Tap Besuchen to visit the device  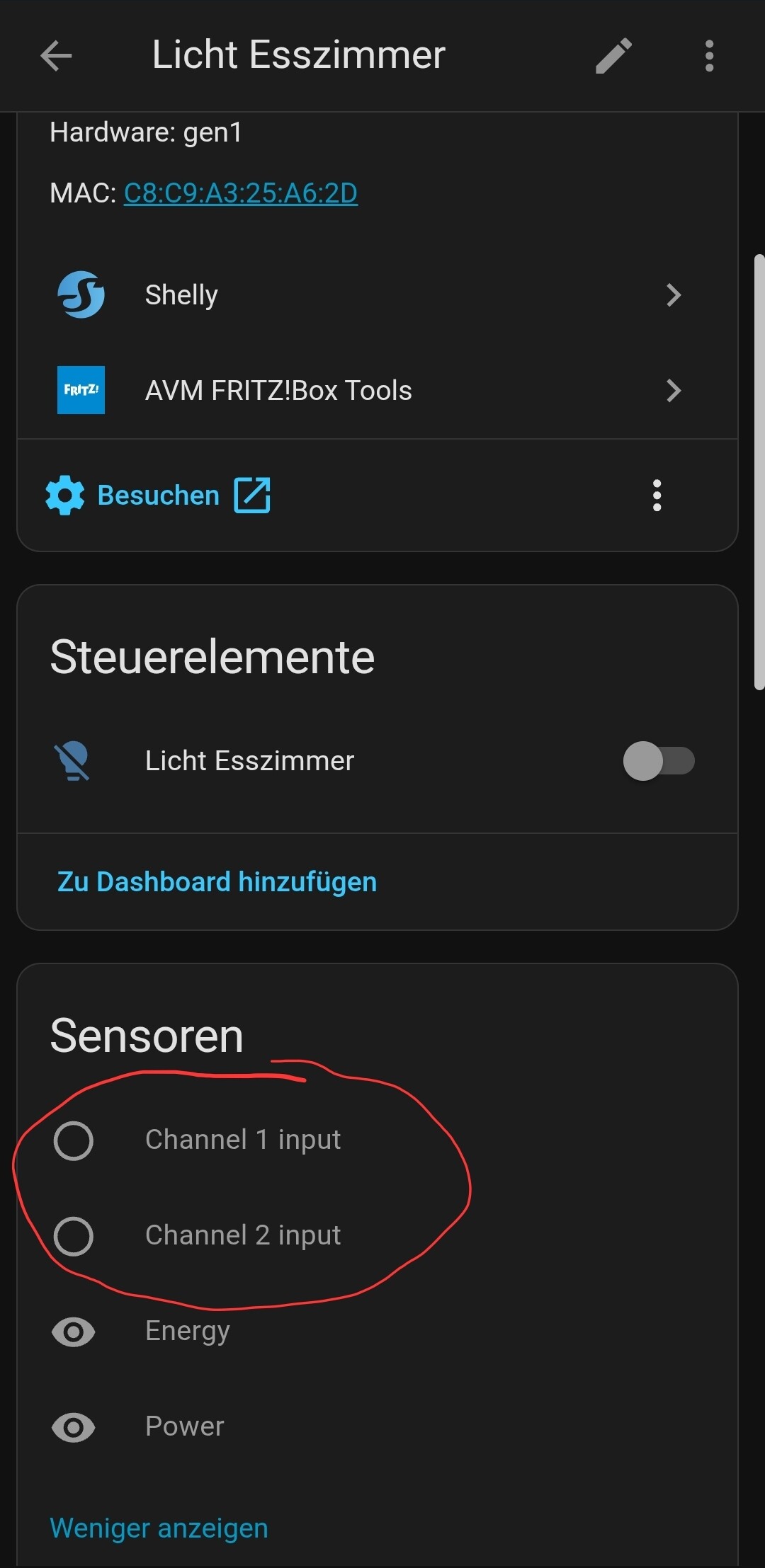point(159,496)
